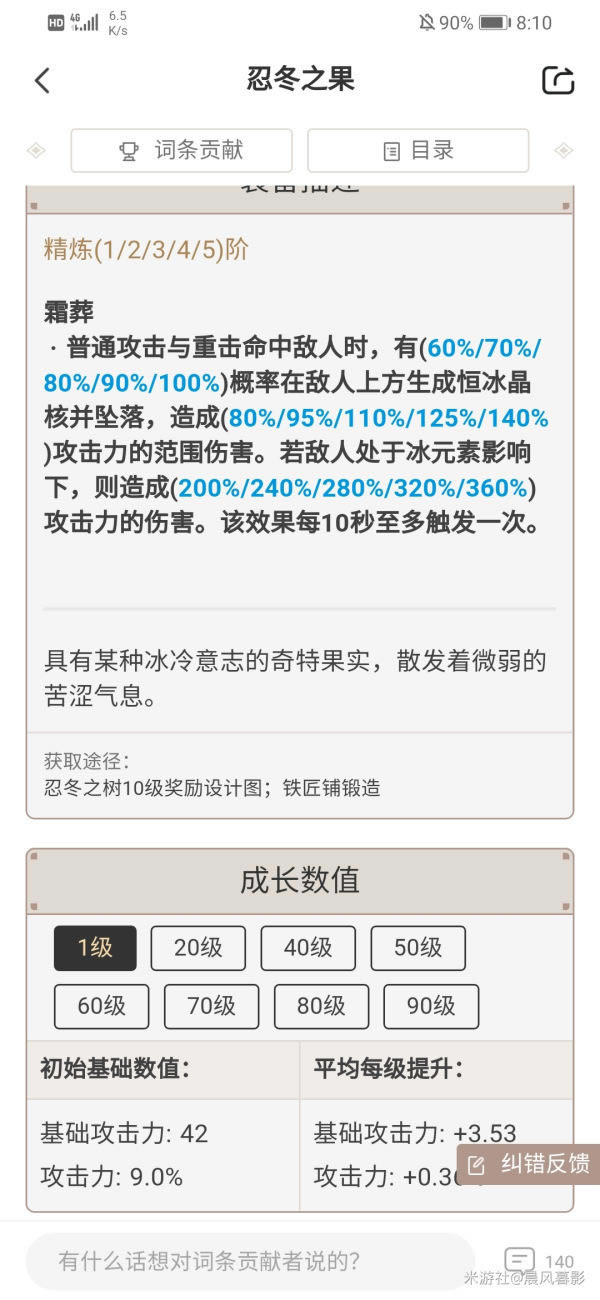Switch to 40级 growth values
Image resolution: width=600 pixels, height=1300 pixels.
click(308, 948)
